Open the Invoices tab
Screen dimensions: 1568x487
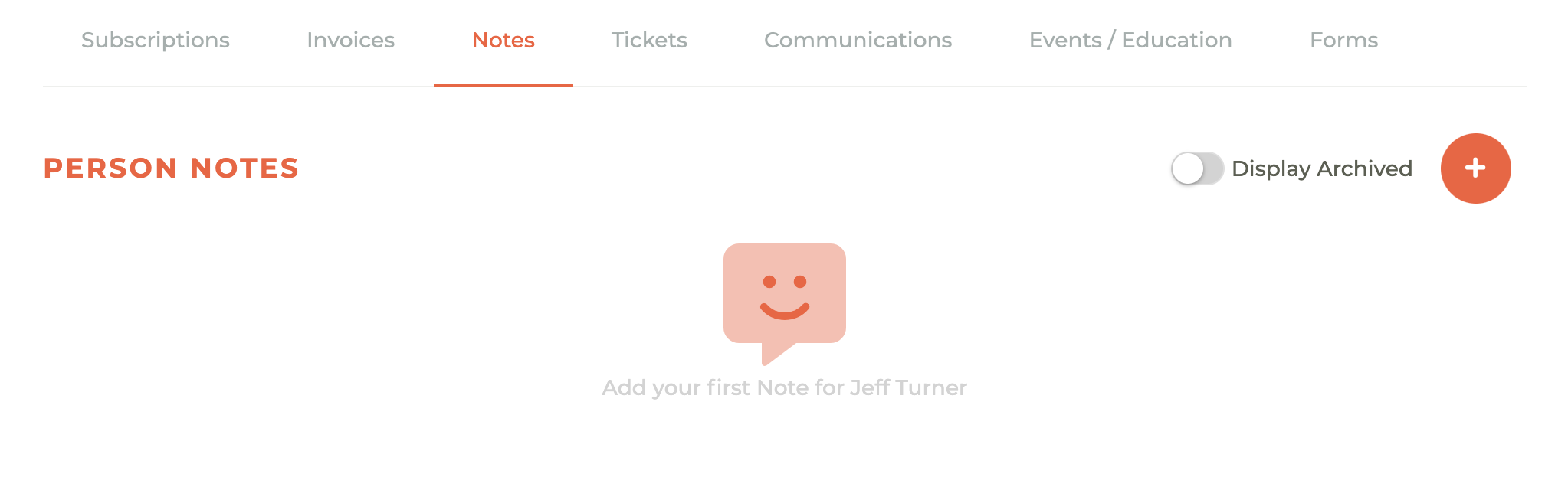(350, 40)
